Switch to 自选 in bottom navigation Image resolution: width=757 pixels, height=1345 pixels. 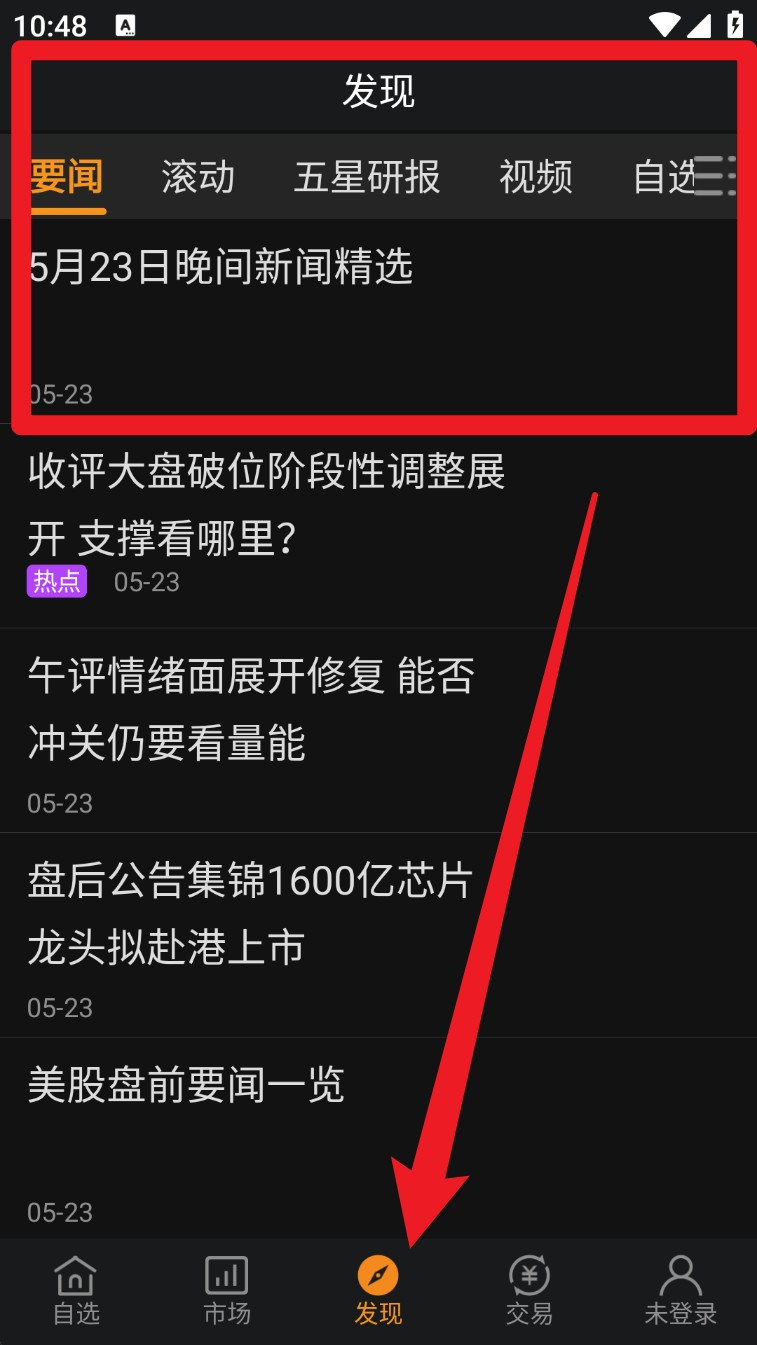(76, 1290)
